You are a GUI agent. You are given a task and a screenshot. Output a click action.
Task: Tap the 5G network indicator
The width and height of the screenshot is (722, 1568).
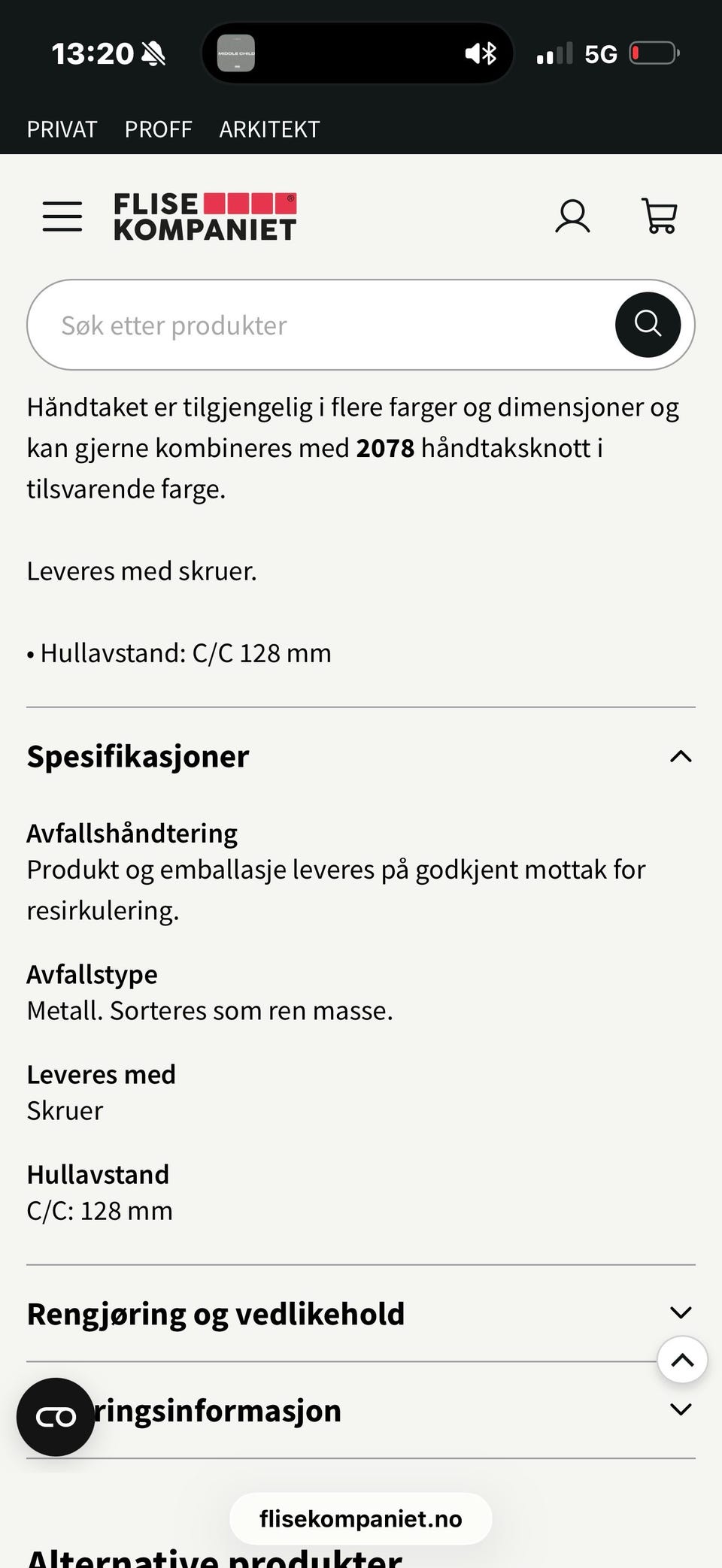[x=601, y=53]
